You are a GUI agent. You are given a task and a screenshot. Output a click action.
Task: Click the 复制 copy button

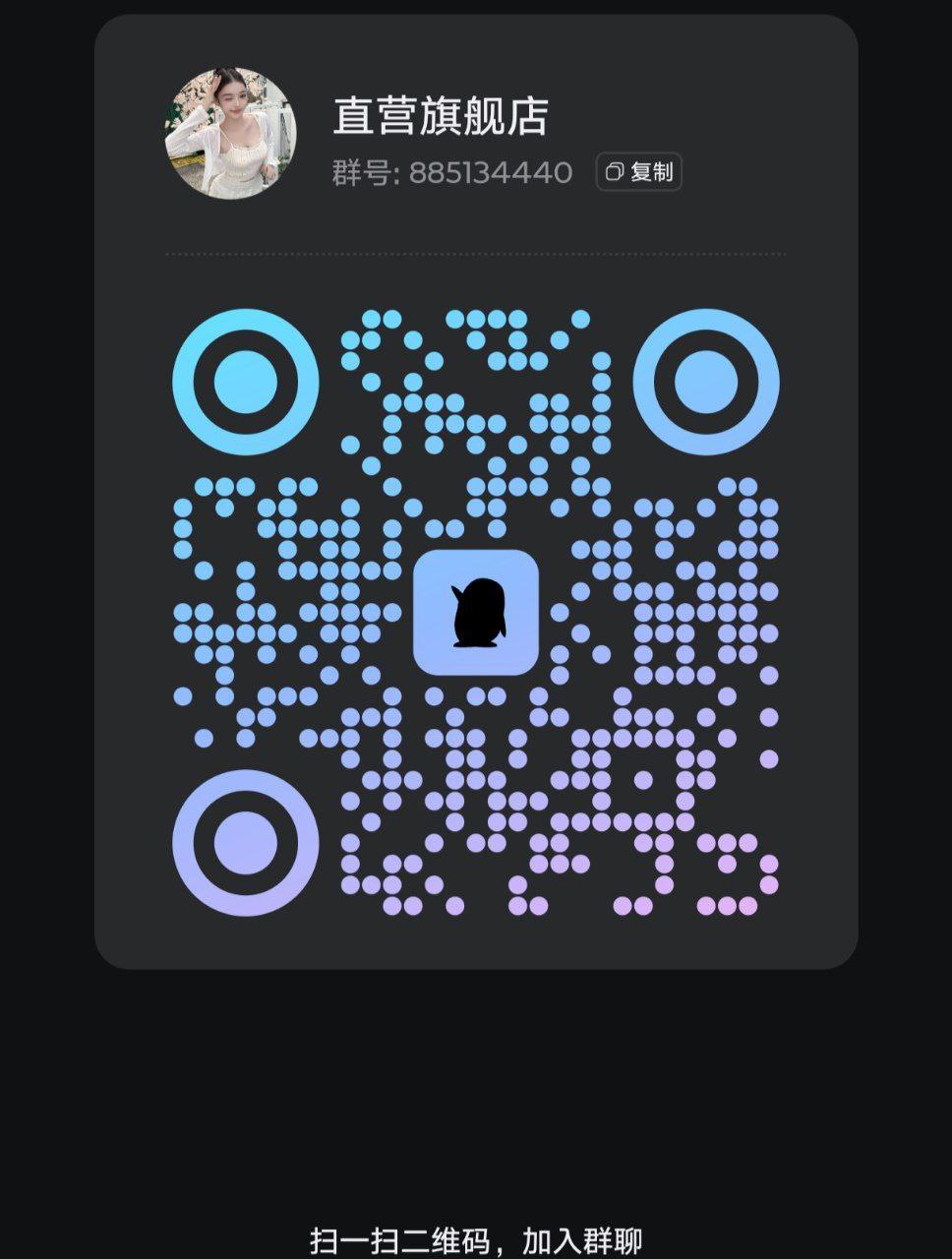pos(637,172)
